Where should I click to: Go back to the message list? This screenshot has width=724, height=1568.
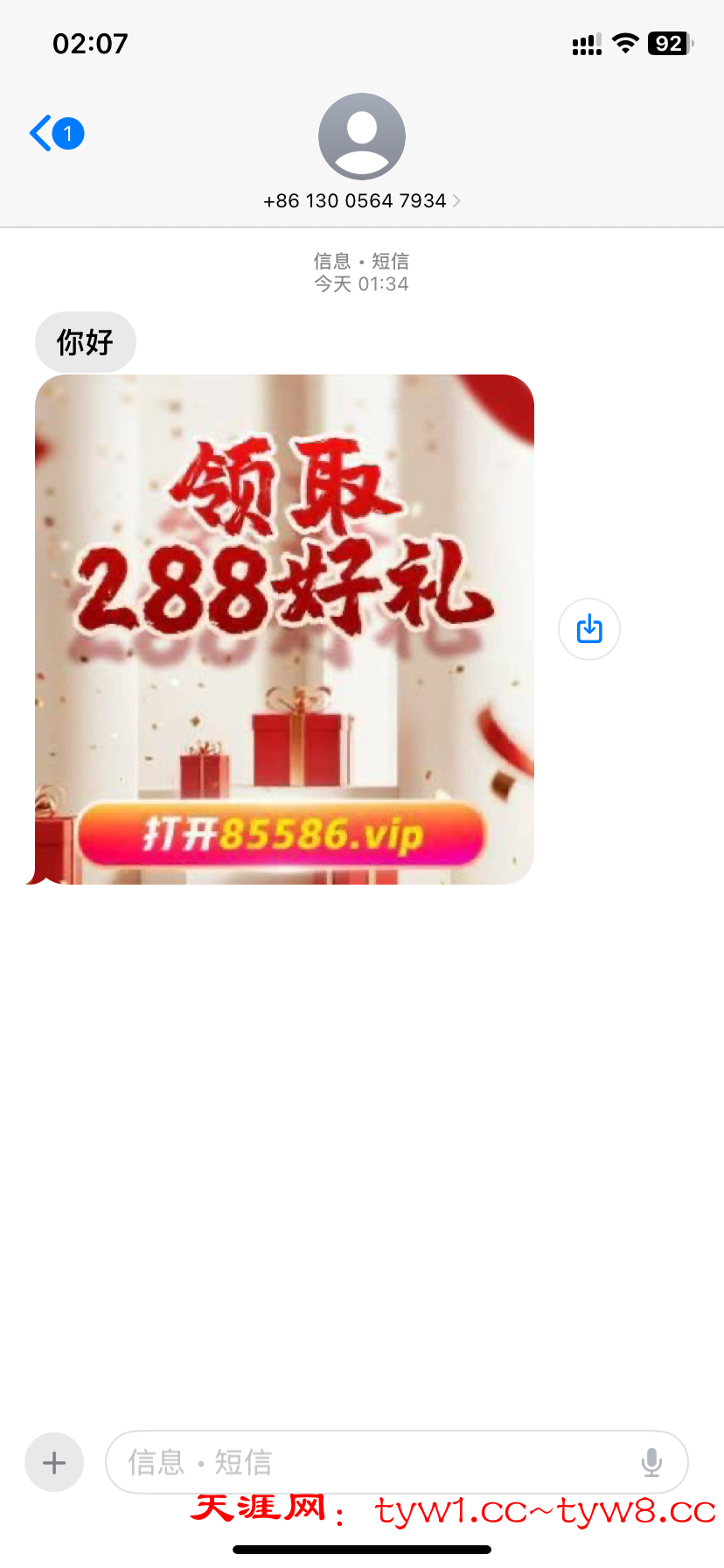click(54, 134)
